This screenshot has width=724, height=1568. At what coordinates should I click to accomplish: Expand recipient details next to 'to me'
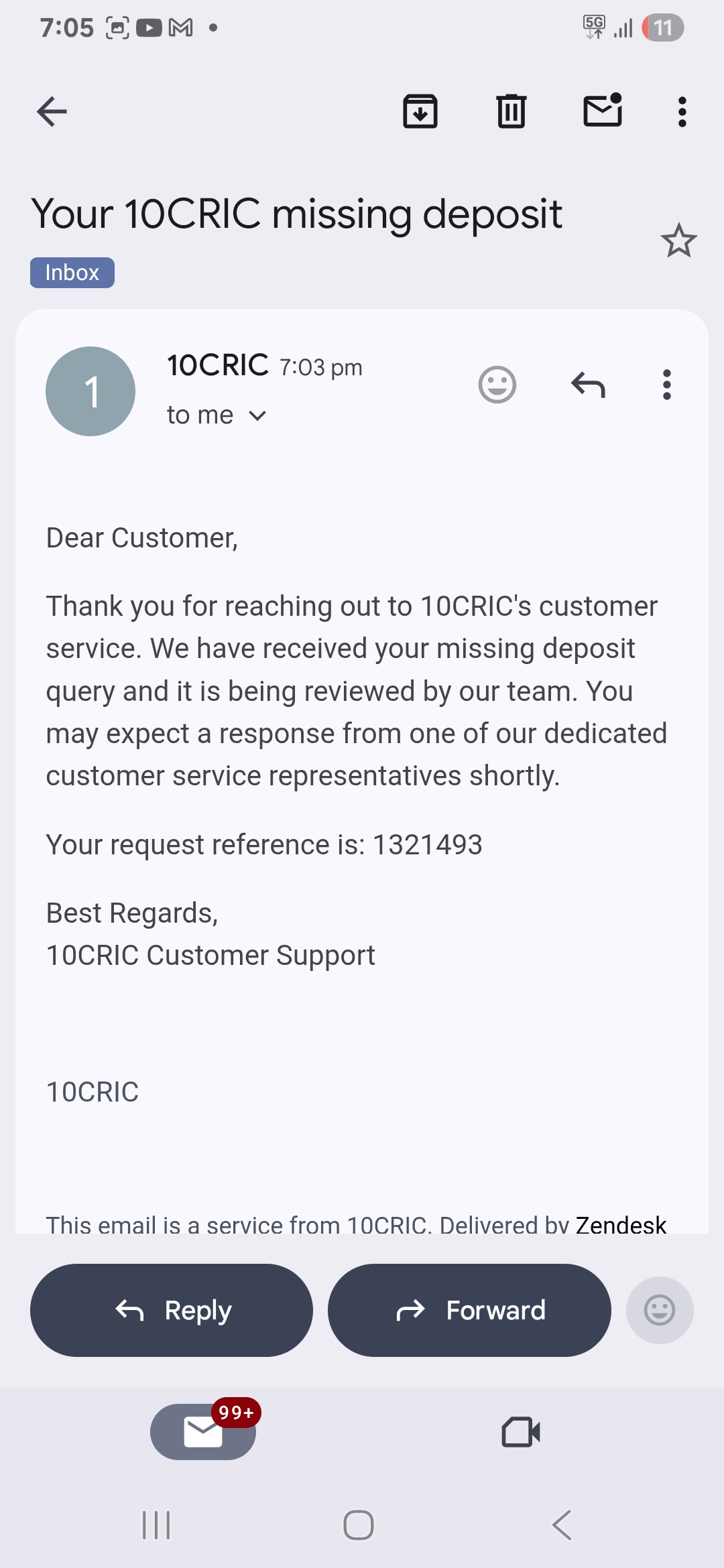pos(257,416)
